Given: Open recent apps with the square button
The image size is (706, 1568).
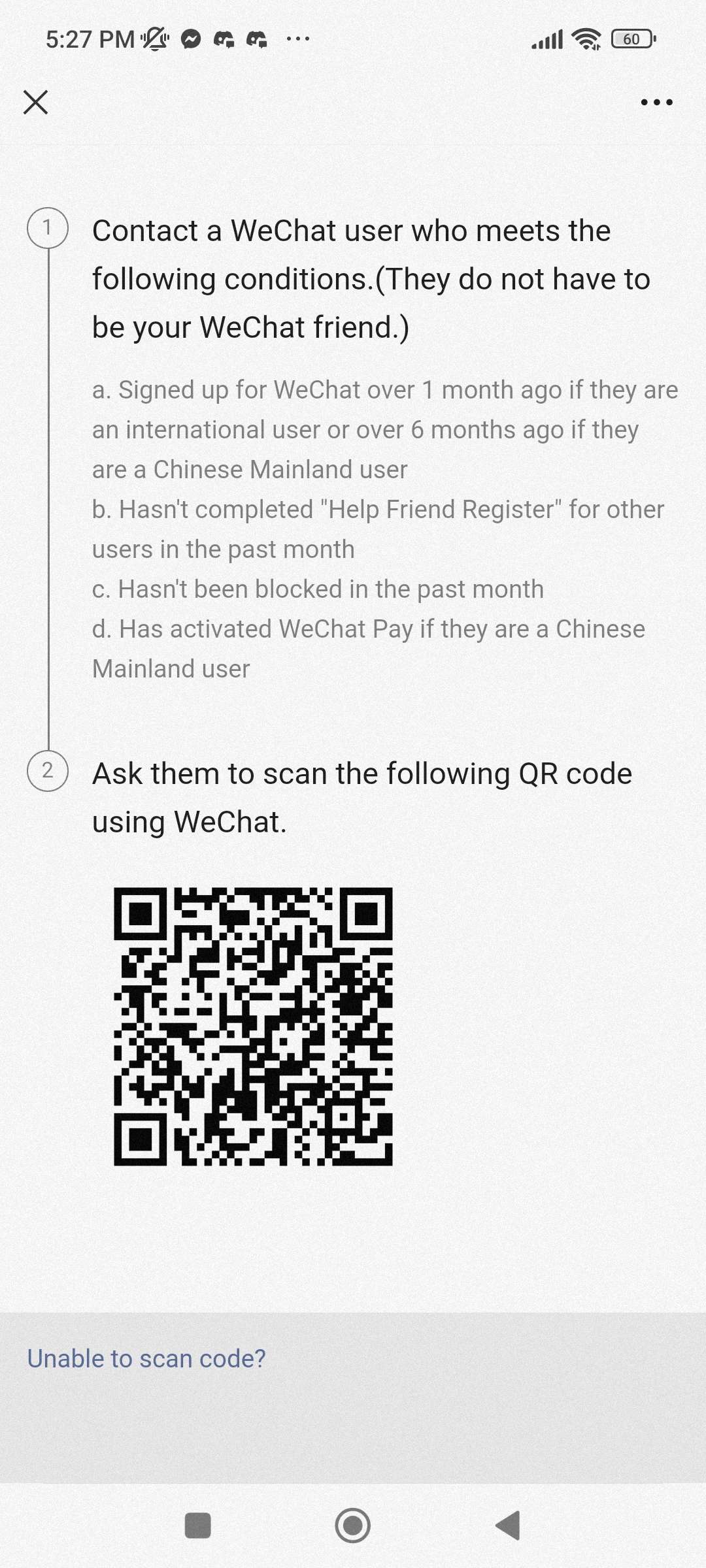Looking at the screenshot, I should click(198, 1526).
